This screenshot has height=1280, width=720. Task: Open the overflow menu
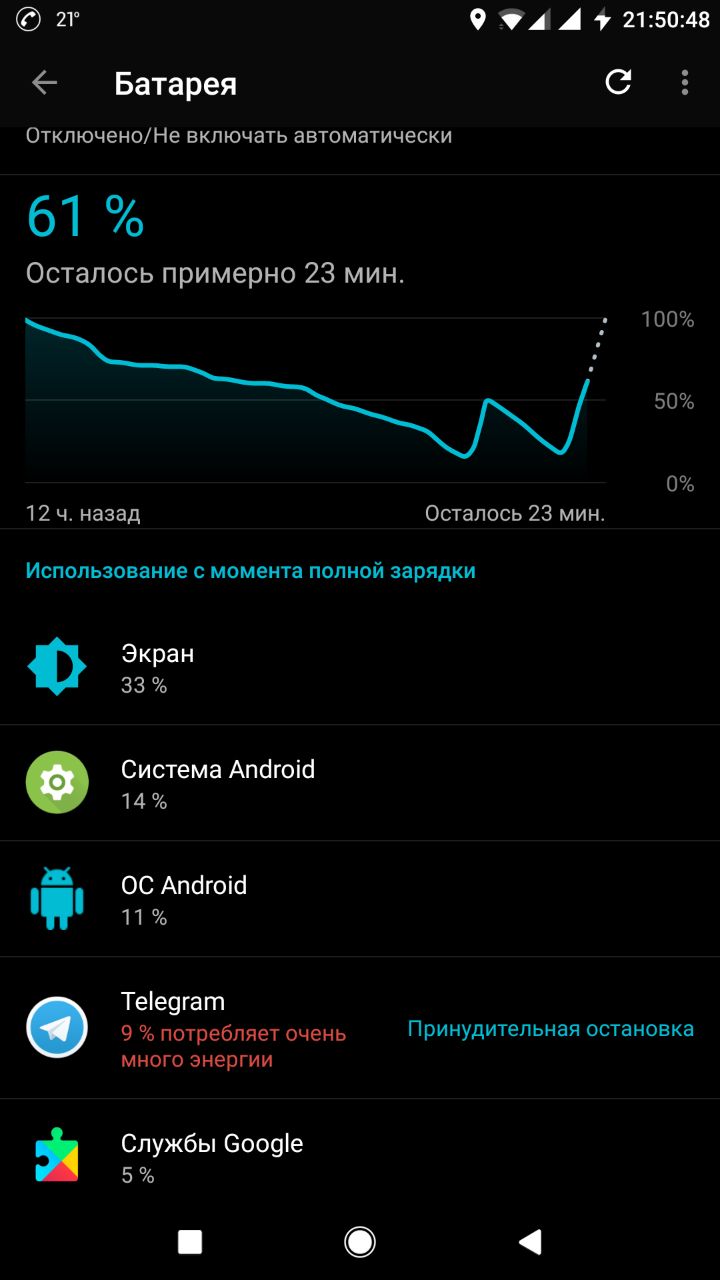pyautogui.click(x=685, y=82)
